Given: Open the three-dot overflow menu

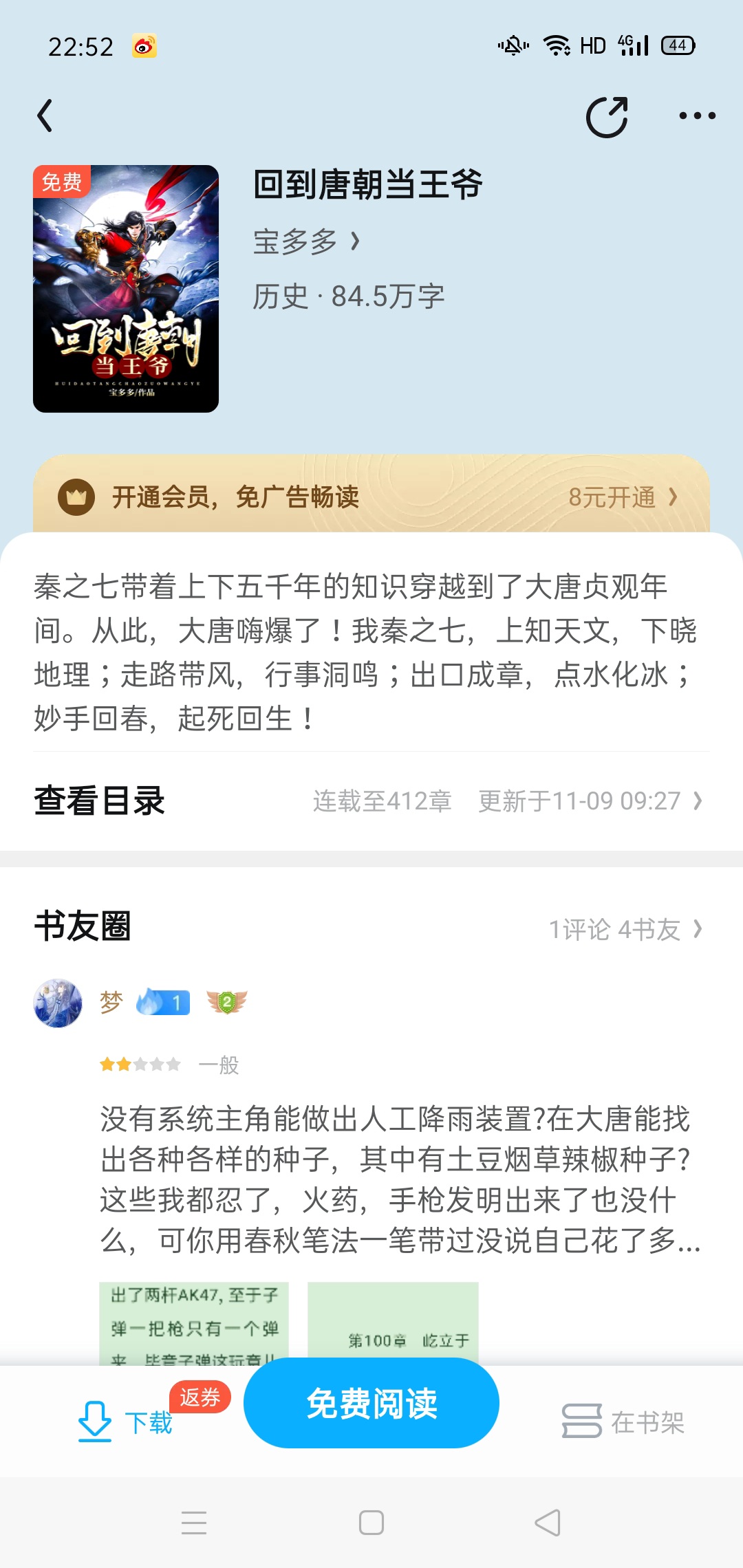Looking at the screenshot, I should (697, 116).
